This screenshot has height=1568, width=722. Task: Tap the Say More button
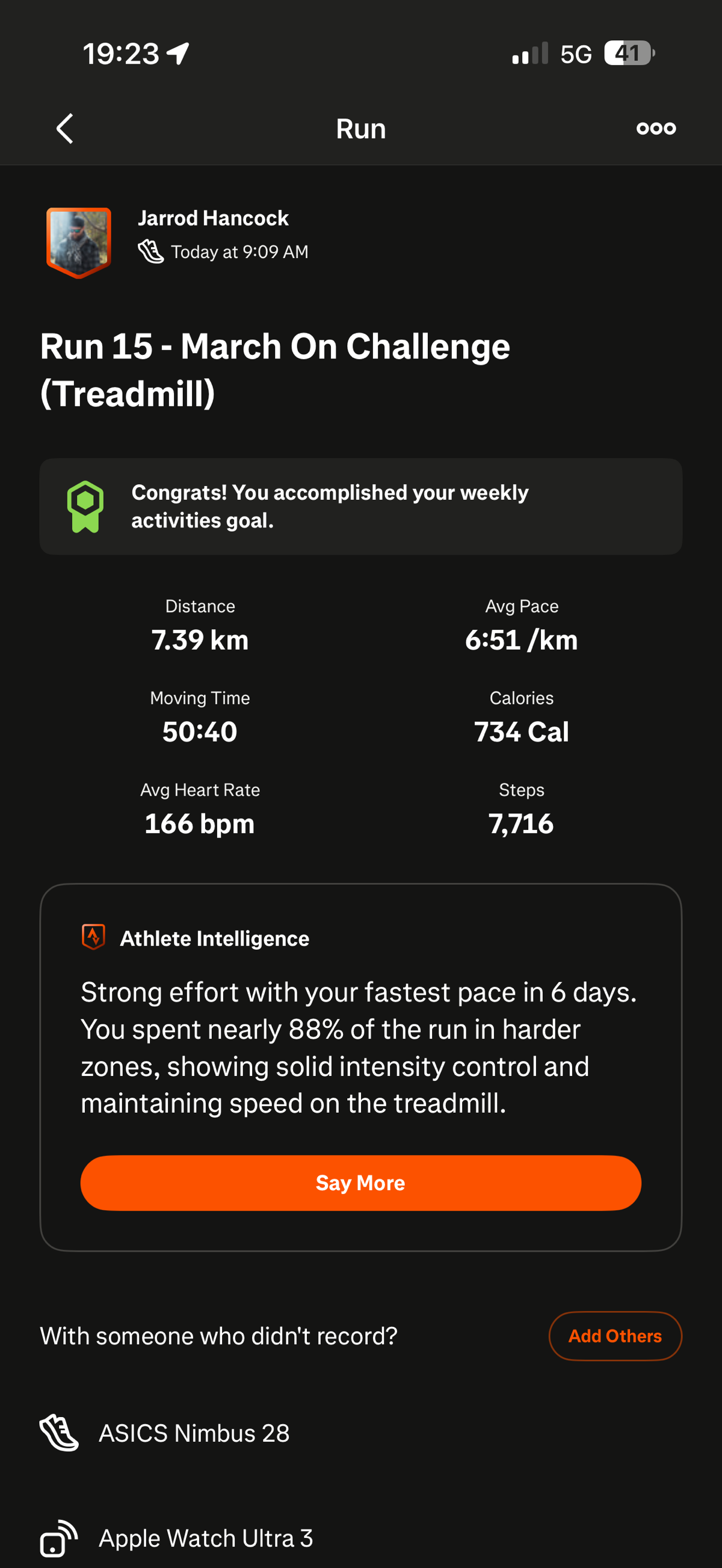[360, 1182]
